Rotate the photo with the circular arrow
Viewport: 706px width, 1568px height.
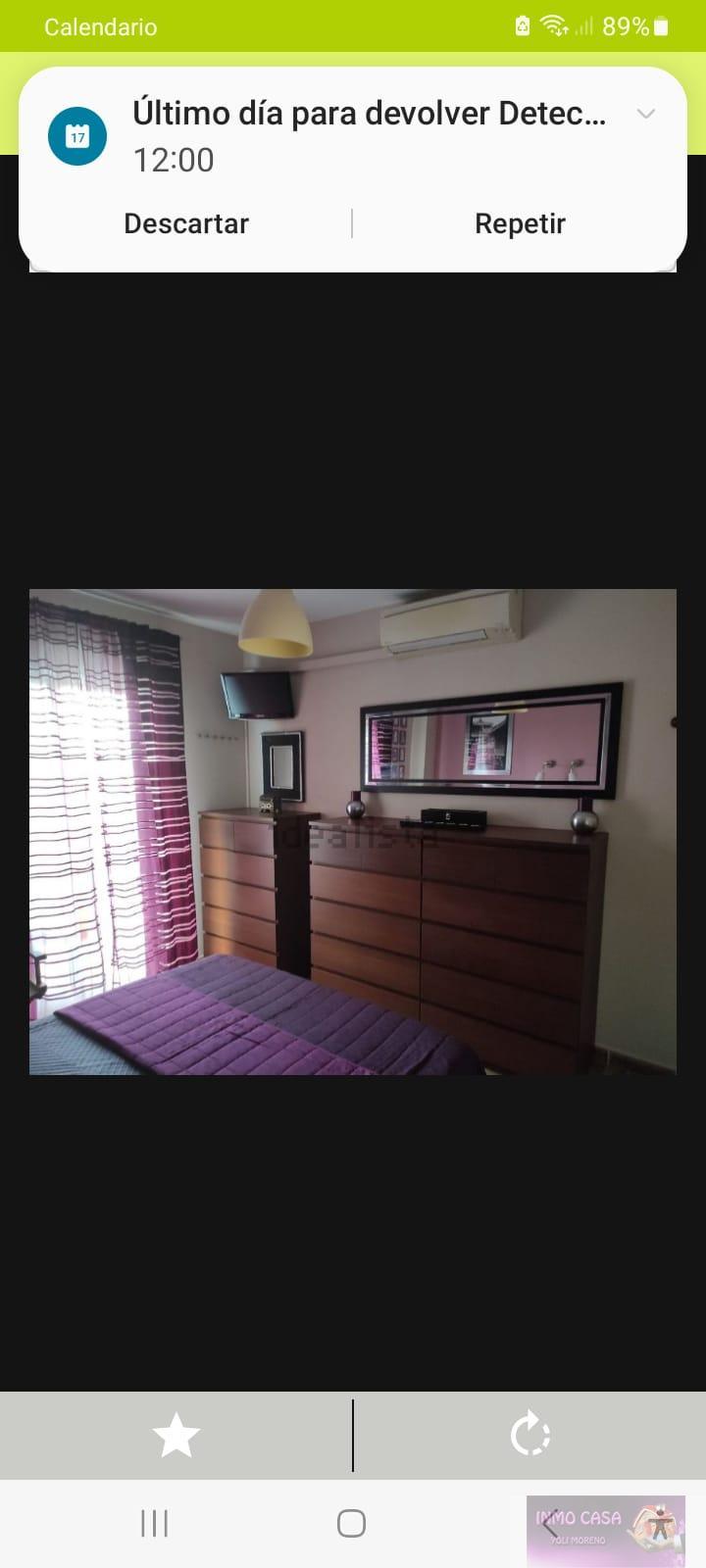tap(530, 1436)
